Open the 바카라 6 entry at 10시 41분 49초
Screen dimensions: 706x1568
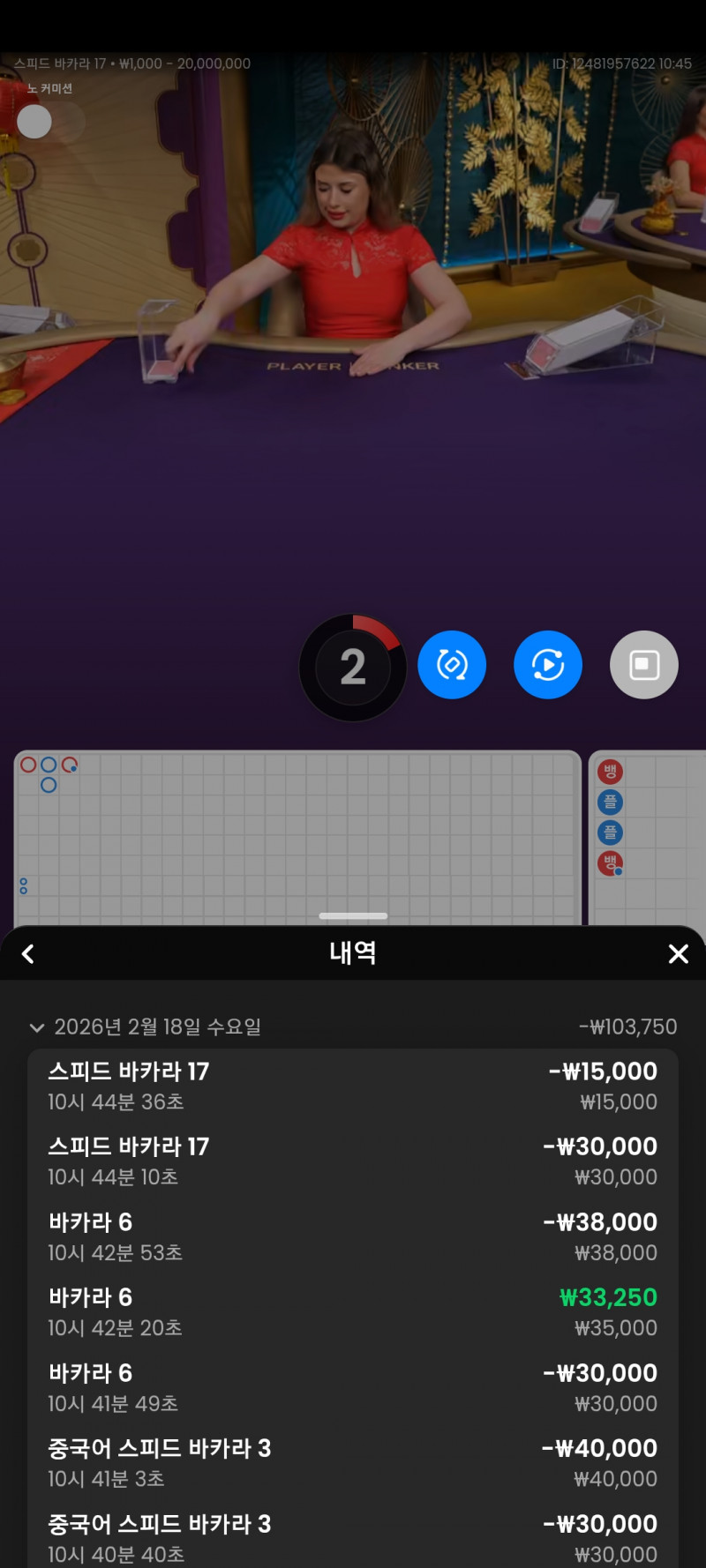[353, 1387]
